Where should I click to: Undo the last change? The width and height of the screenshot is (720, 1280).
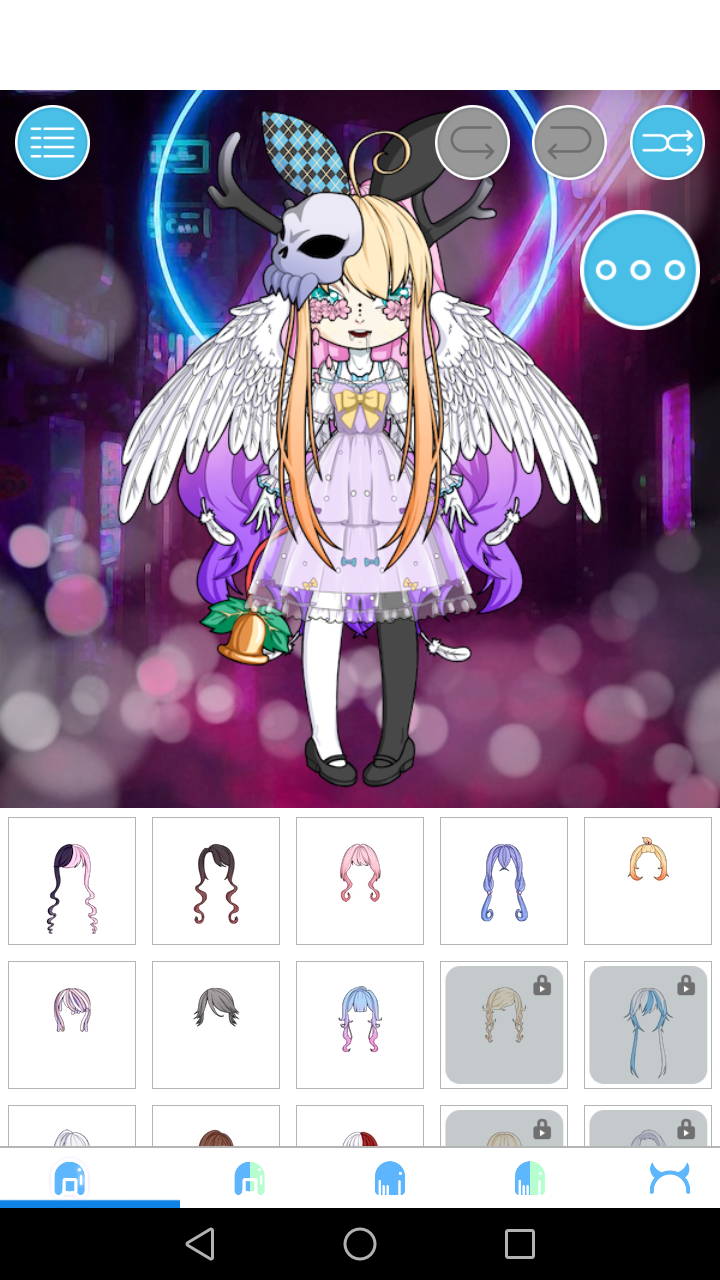[x=569, y=143]
